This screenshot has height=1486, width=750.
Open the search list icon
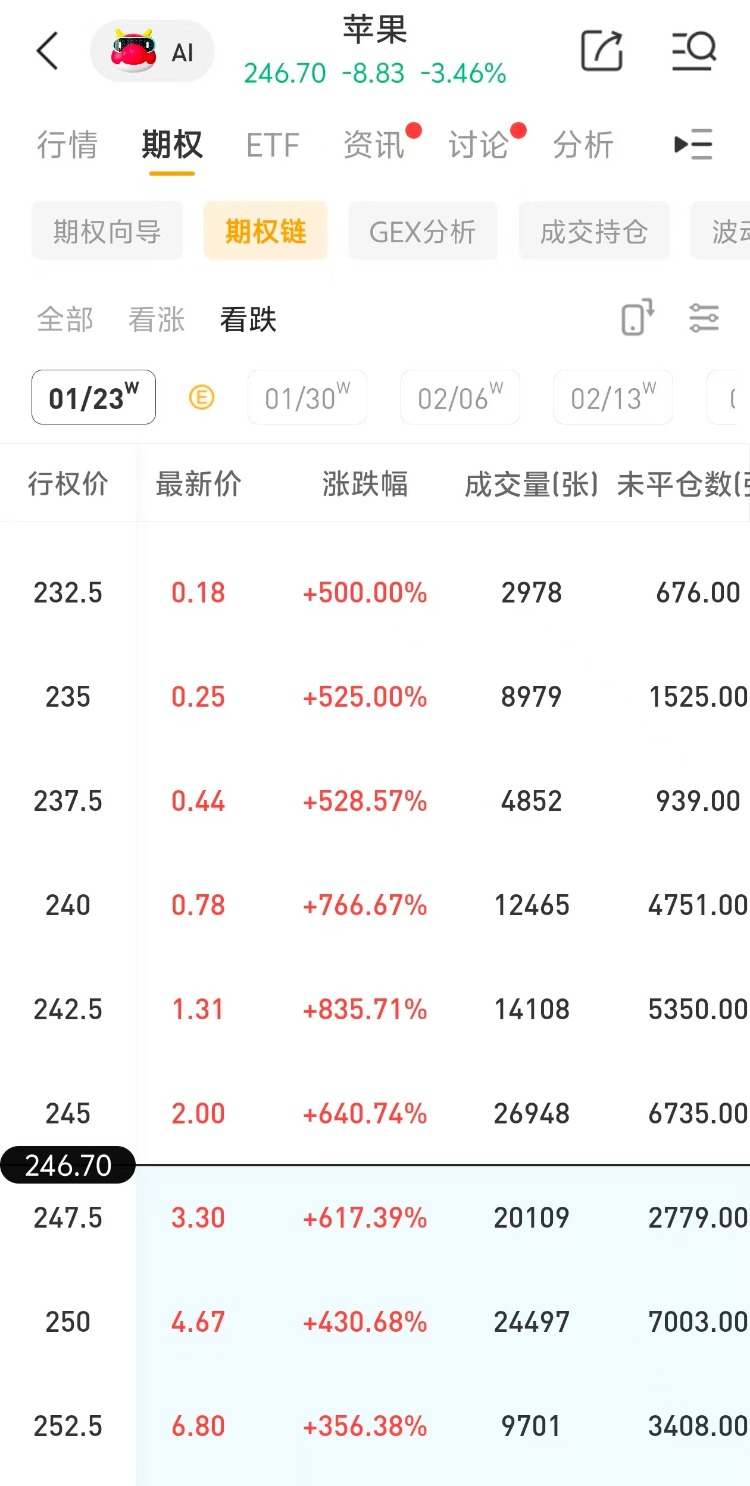[x=693, y=50]
